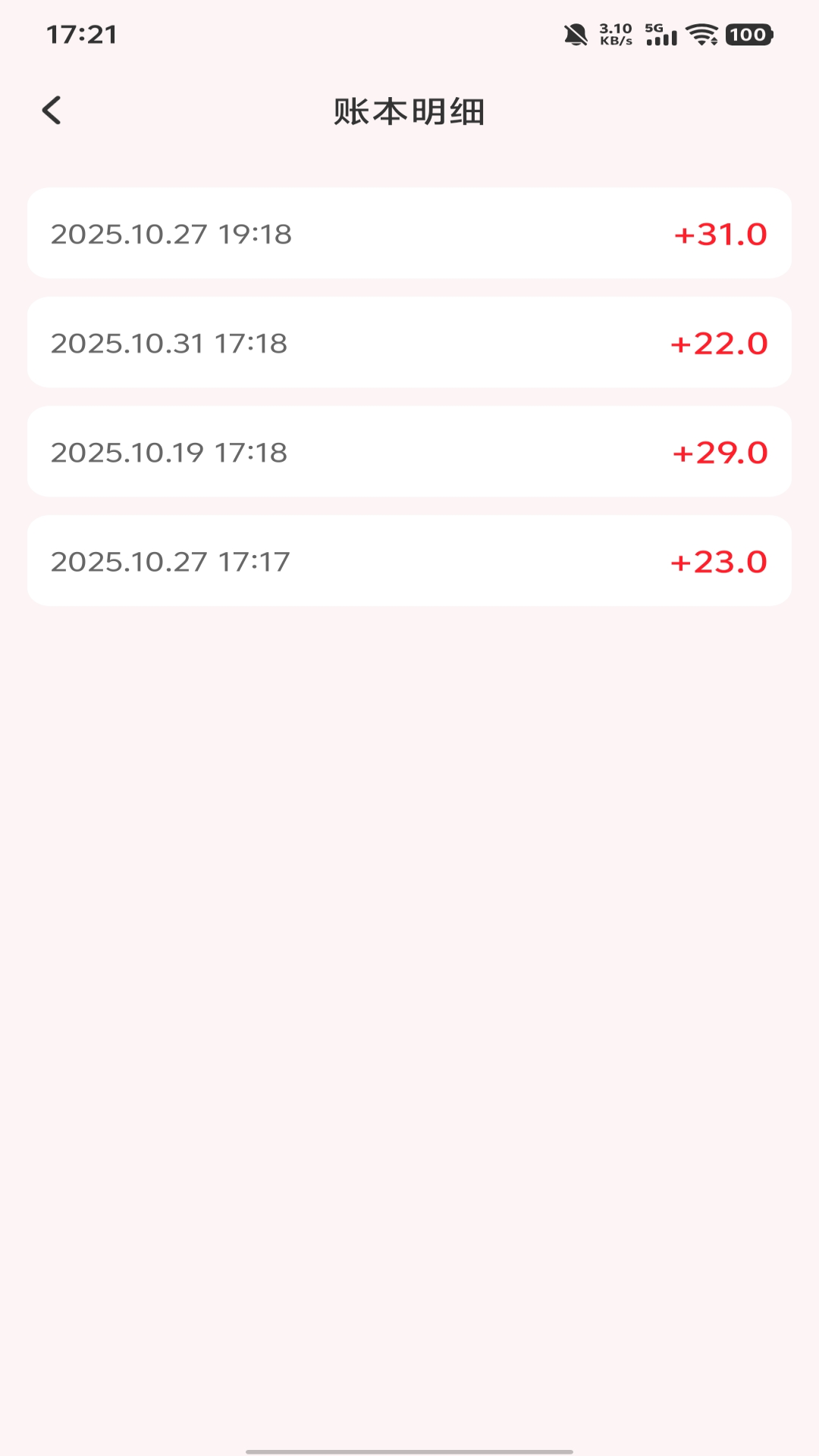Tap the Wi-Fi signal icon
819x1456 pixels.
click(701, 34)
